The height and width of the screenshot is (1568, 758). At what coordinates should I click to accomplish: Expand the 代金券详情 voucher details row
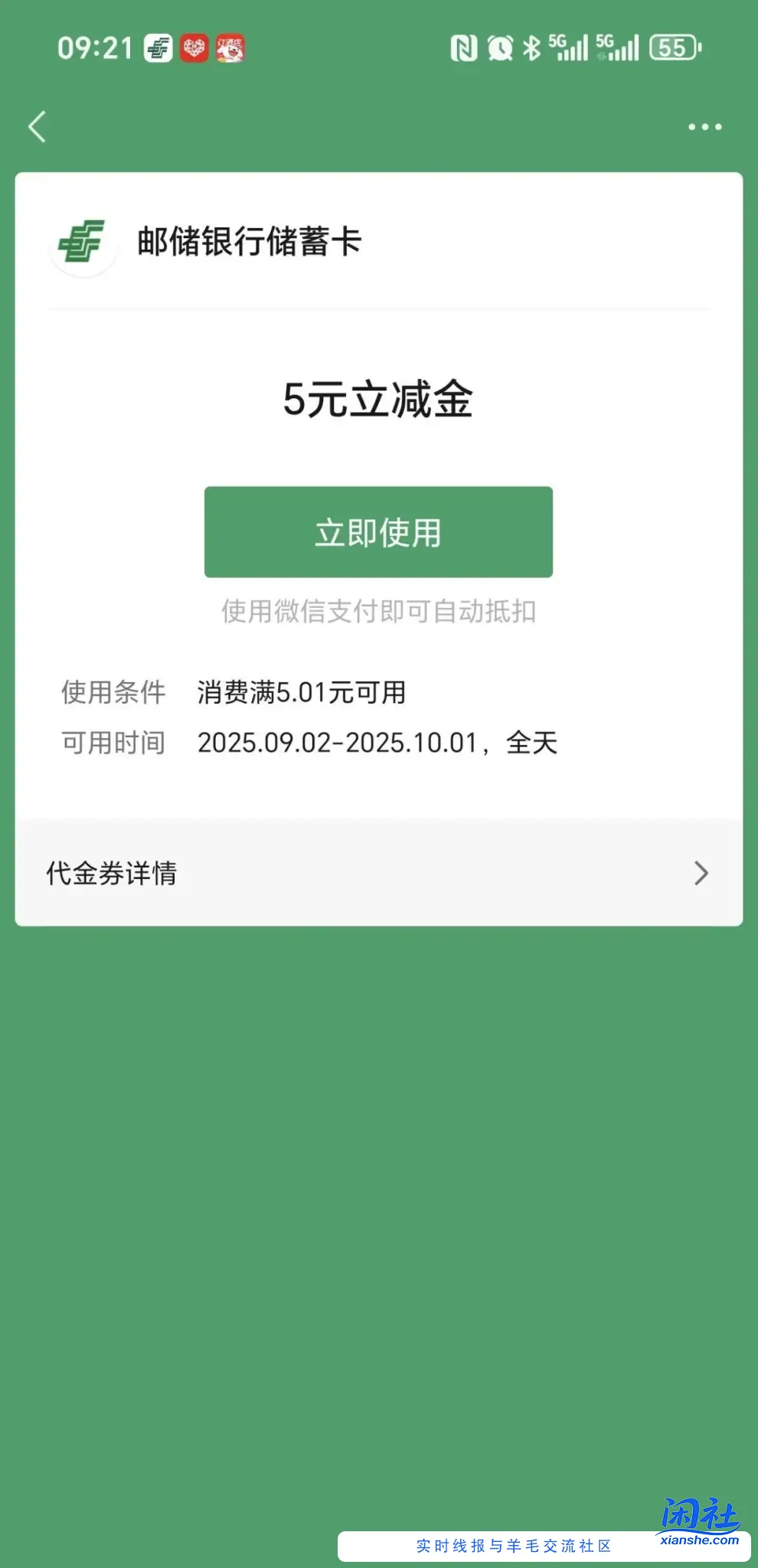pos(110,873)
